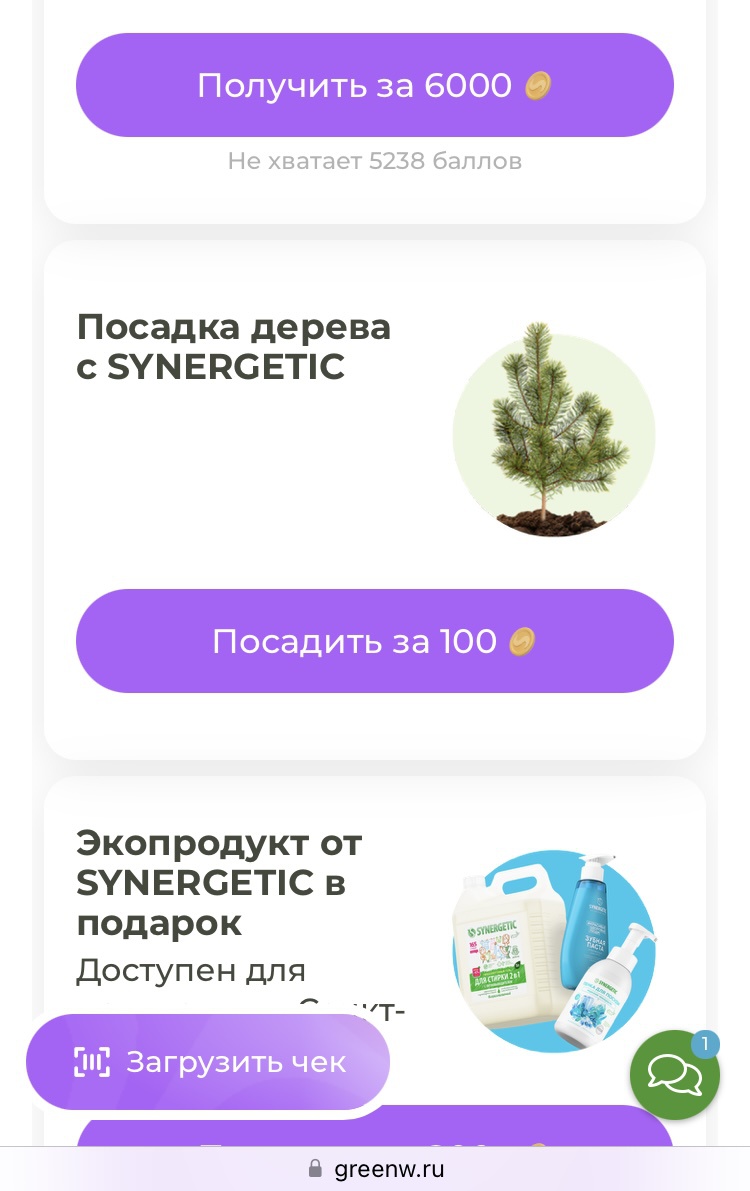The height and width of the screenshot is (1191, 750).
Task: Plant a tree with Посадить за 100
Action: tap(374, 641)
